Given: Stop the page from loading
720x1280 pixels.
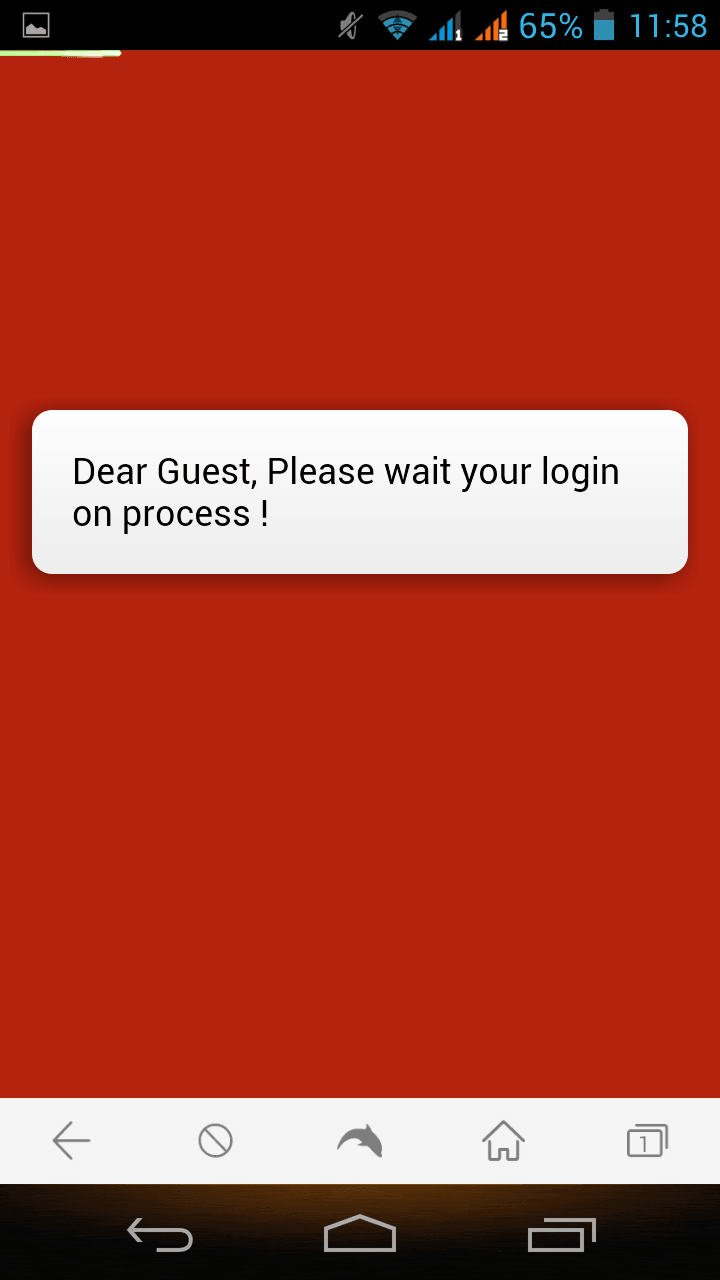Looking at the screenshot, I should click(x=216, y=1140).
